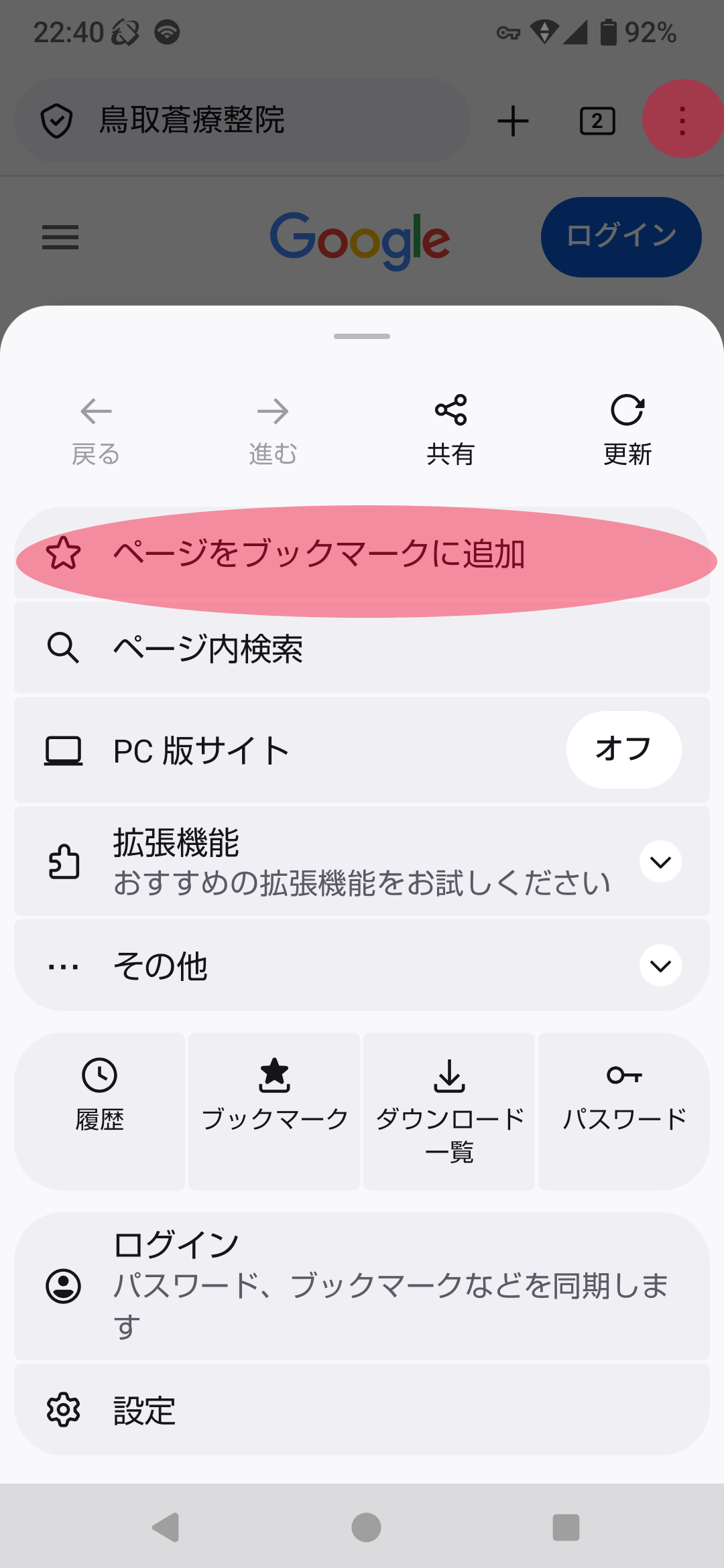Tap the three-dot overflow menu
This screenshot has height=1568, width=724.
point(682,121)
